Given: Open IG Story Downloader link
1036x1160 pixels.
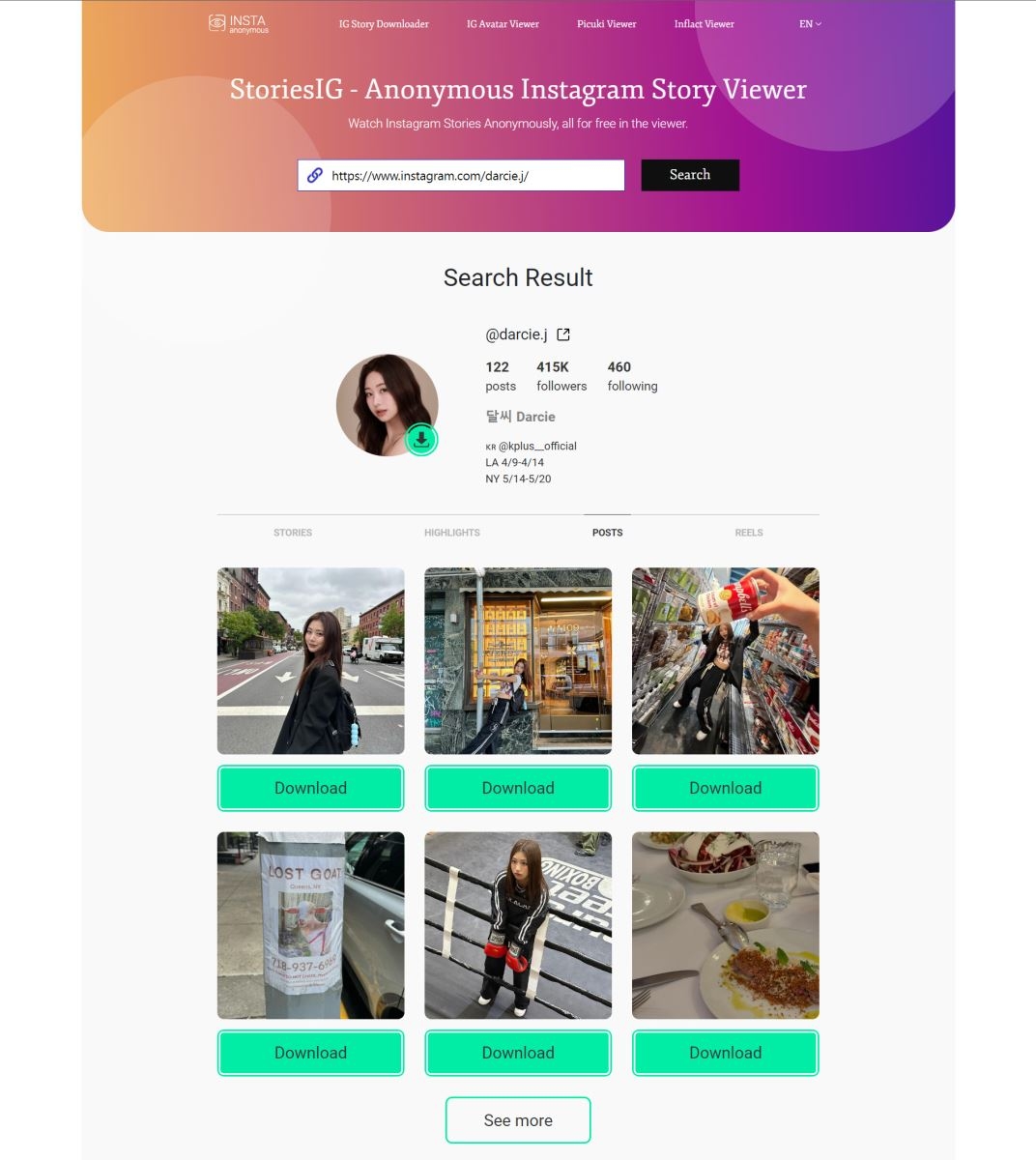Looking at the screenshot, I should [x=384, y=24].
